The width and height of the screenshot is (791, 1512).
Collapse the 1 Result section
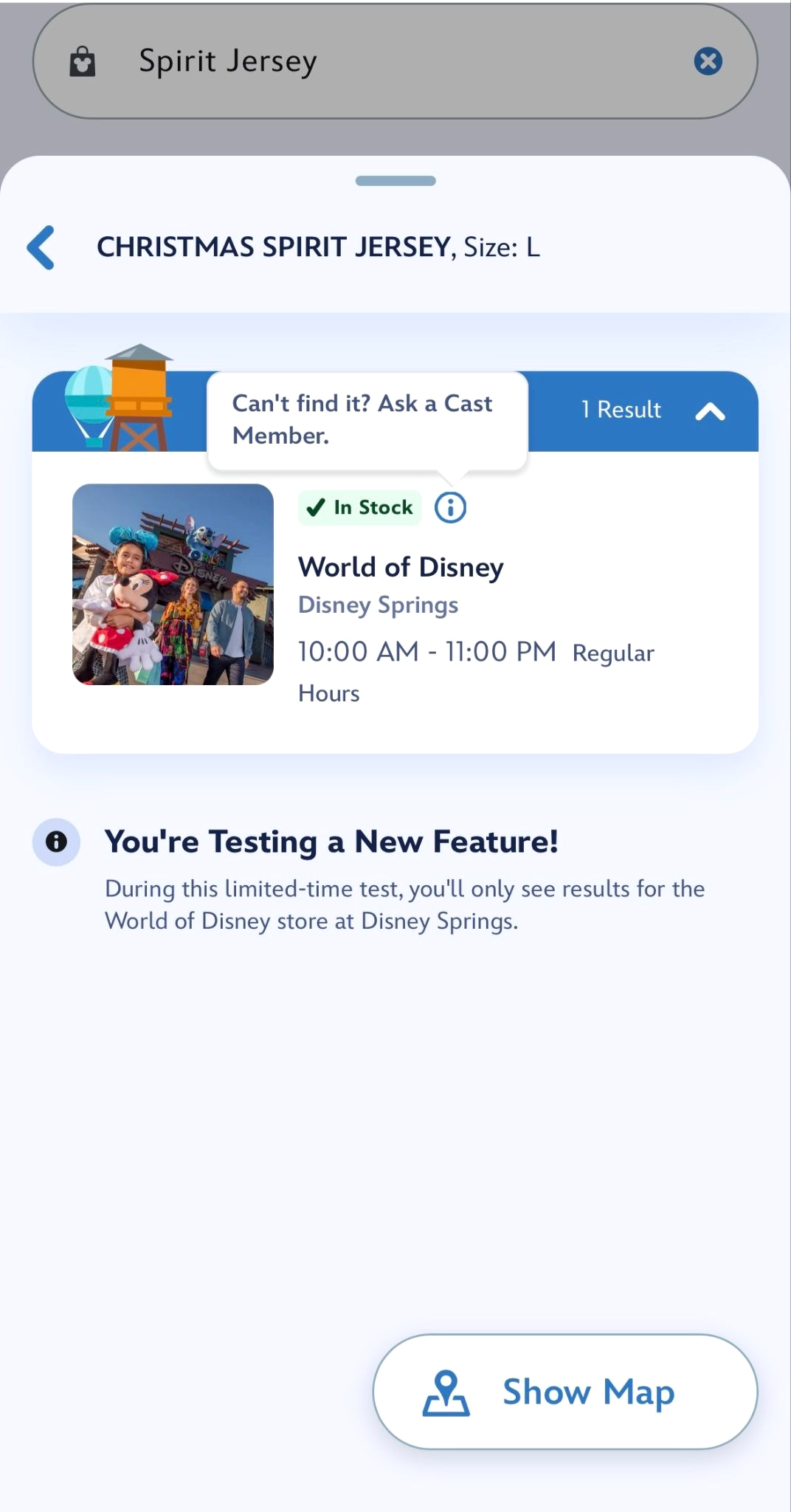[x=710, y=411]
